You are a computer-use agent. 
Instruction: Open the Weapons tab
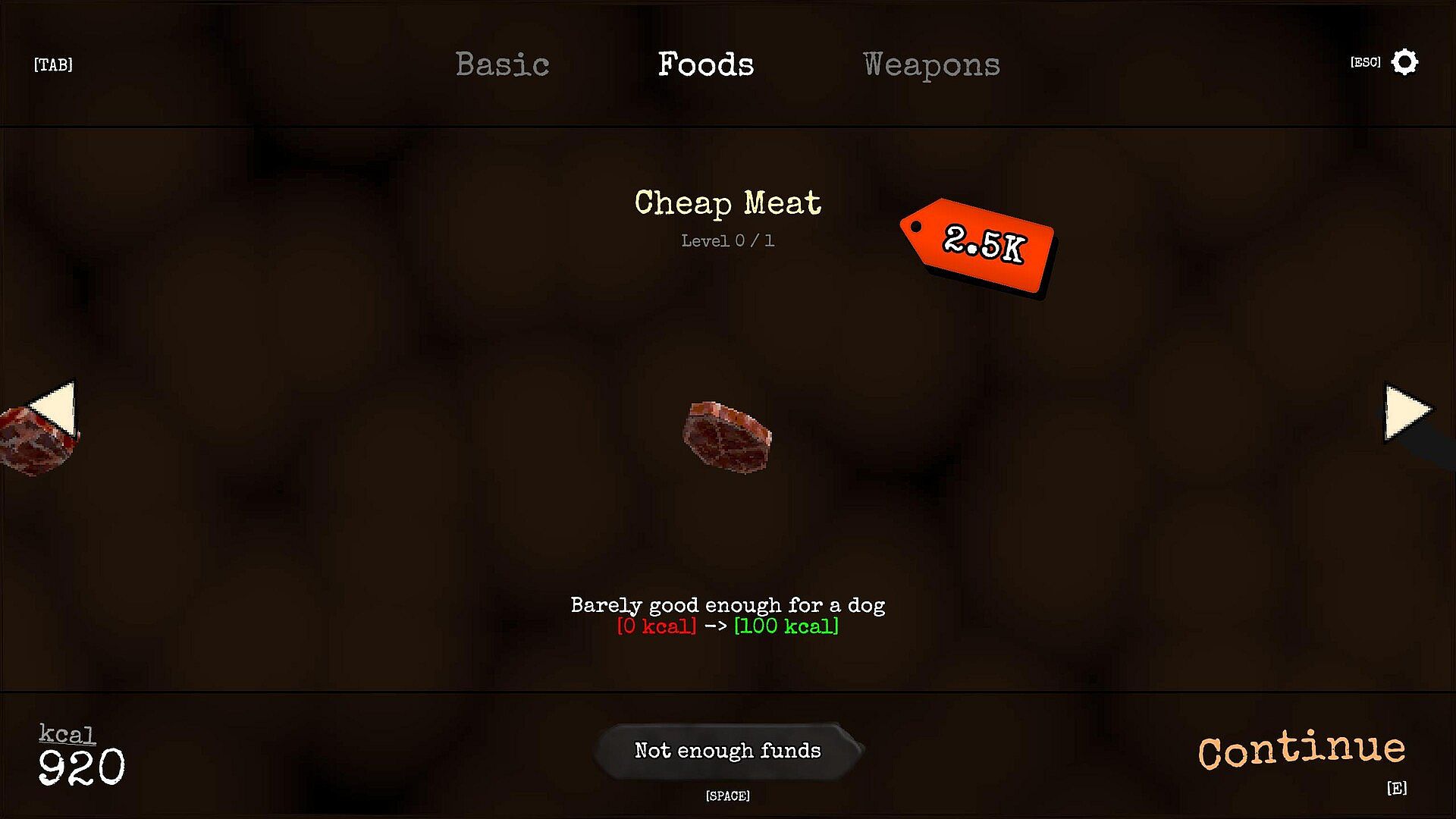pyautogui.click(x=931, y=65)
